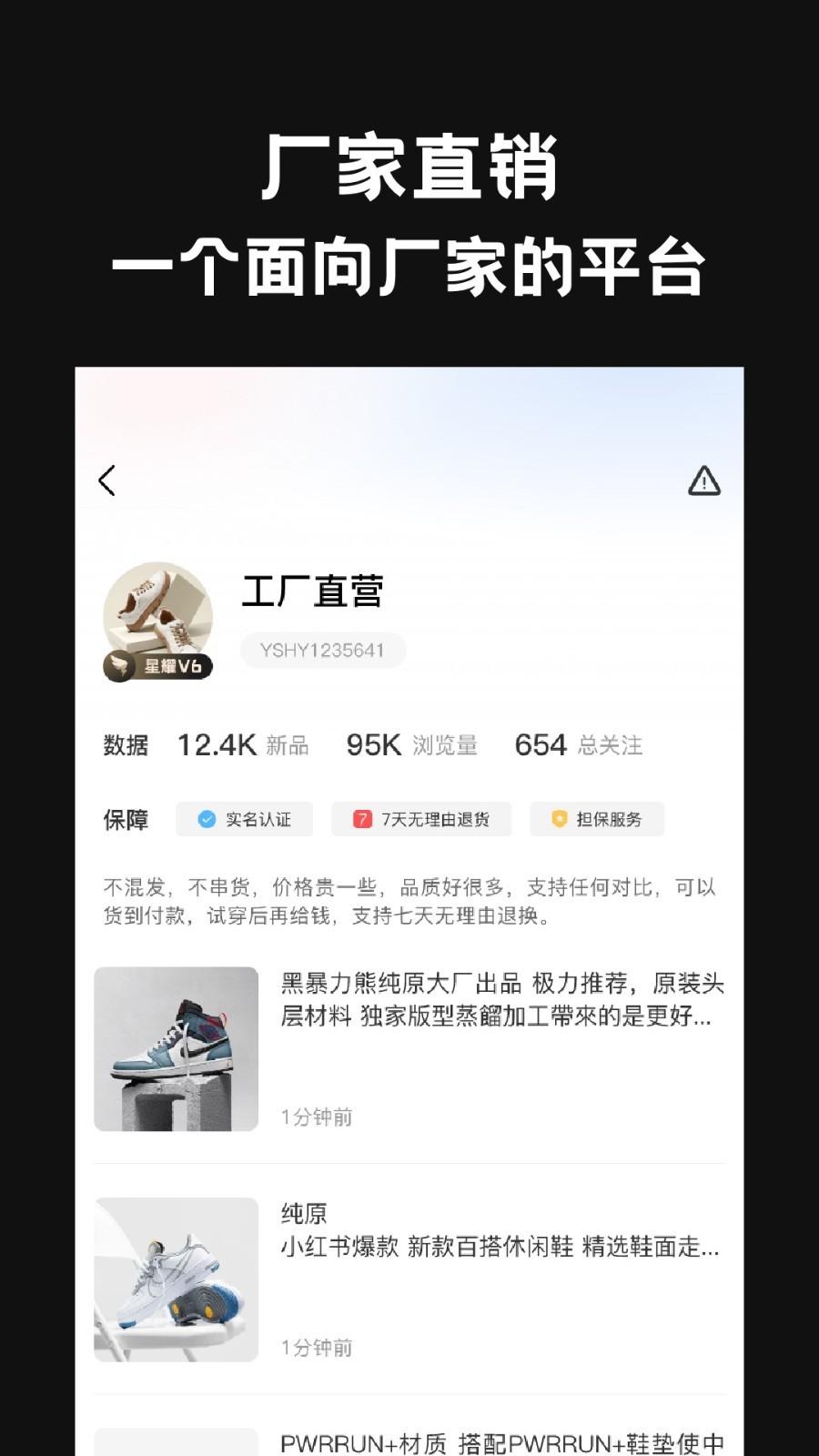Image resolution: width=819 pixels, height=1456 pixels.
Task: Toggle the 实名认证 badge
Action: click(x=243, y=819)
